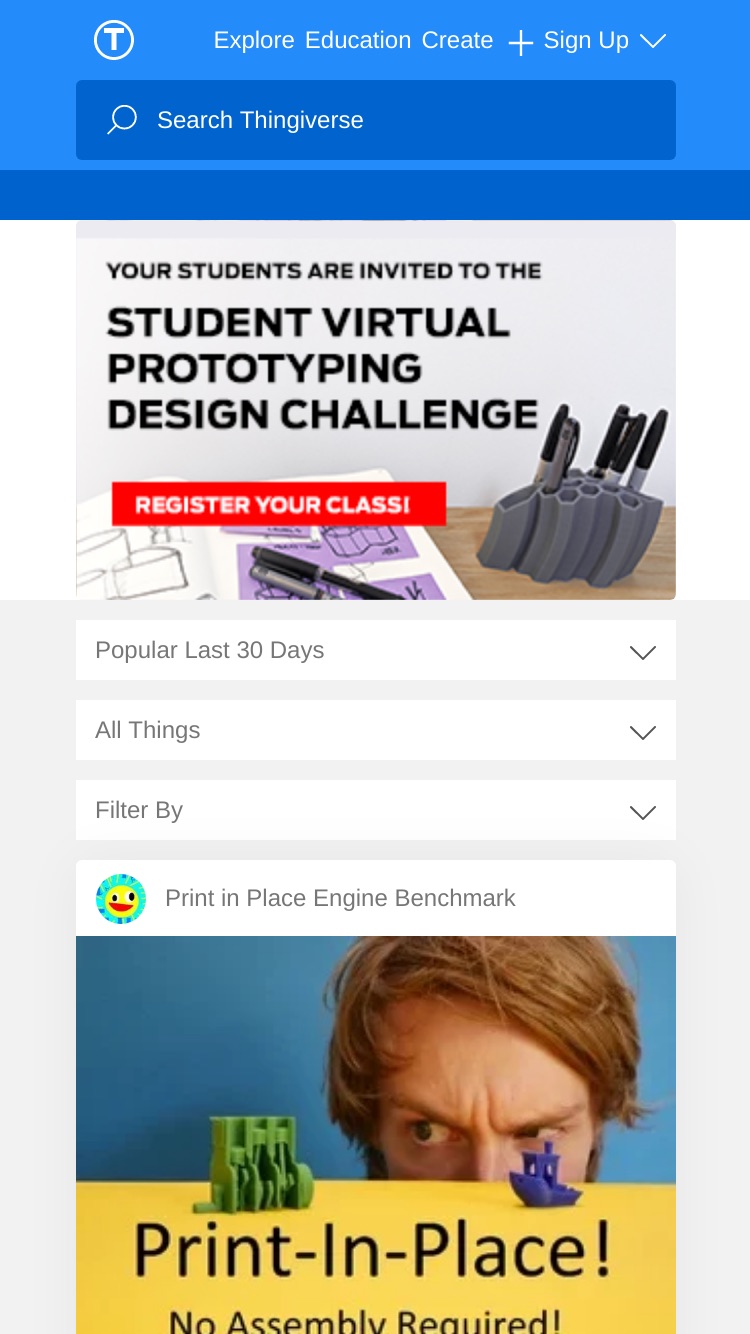
Task: Tap the Sign Up link
Action: point(586,41)
